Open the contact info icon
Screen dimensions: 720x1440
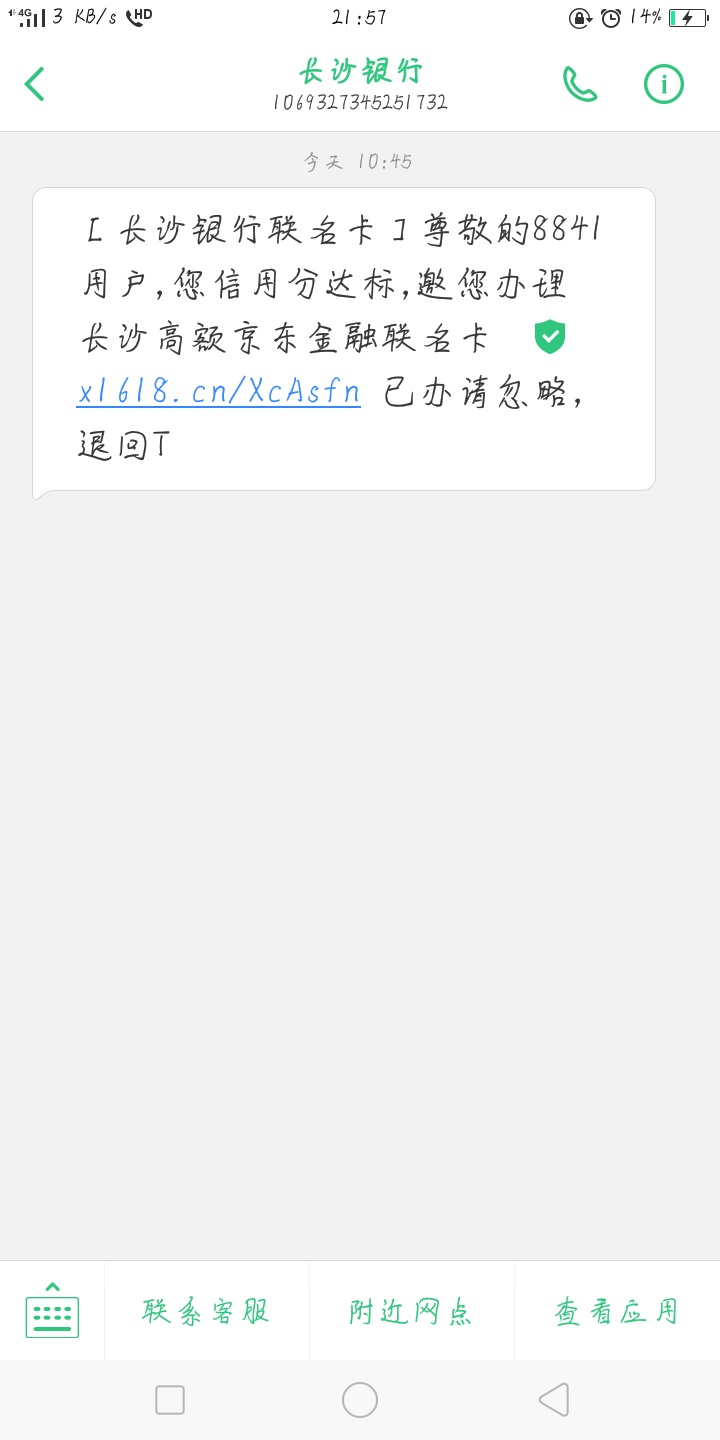click(663, 84)
